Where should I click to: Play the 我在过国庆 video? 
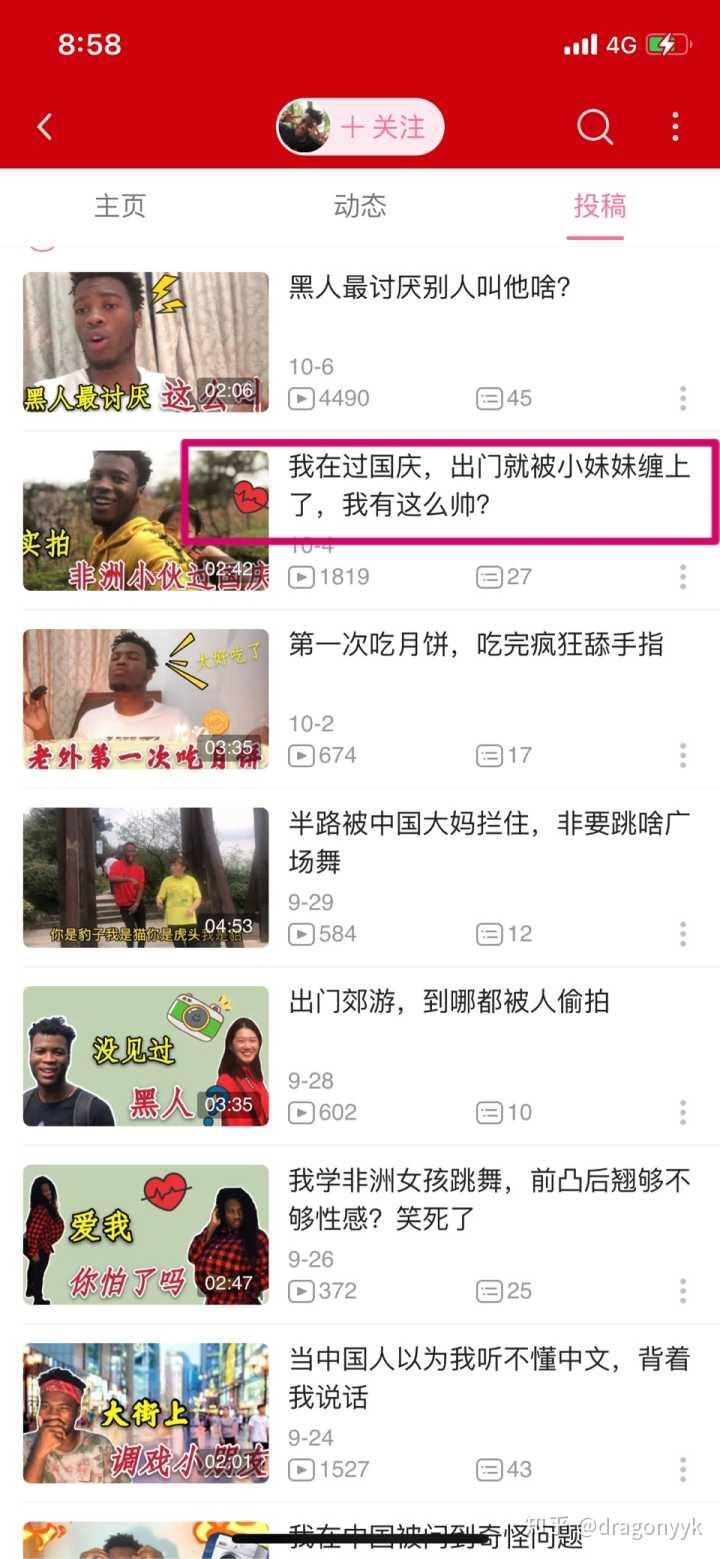146,520
